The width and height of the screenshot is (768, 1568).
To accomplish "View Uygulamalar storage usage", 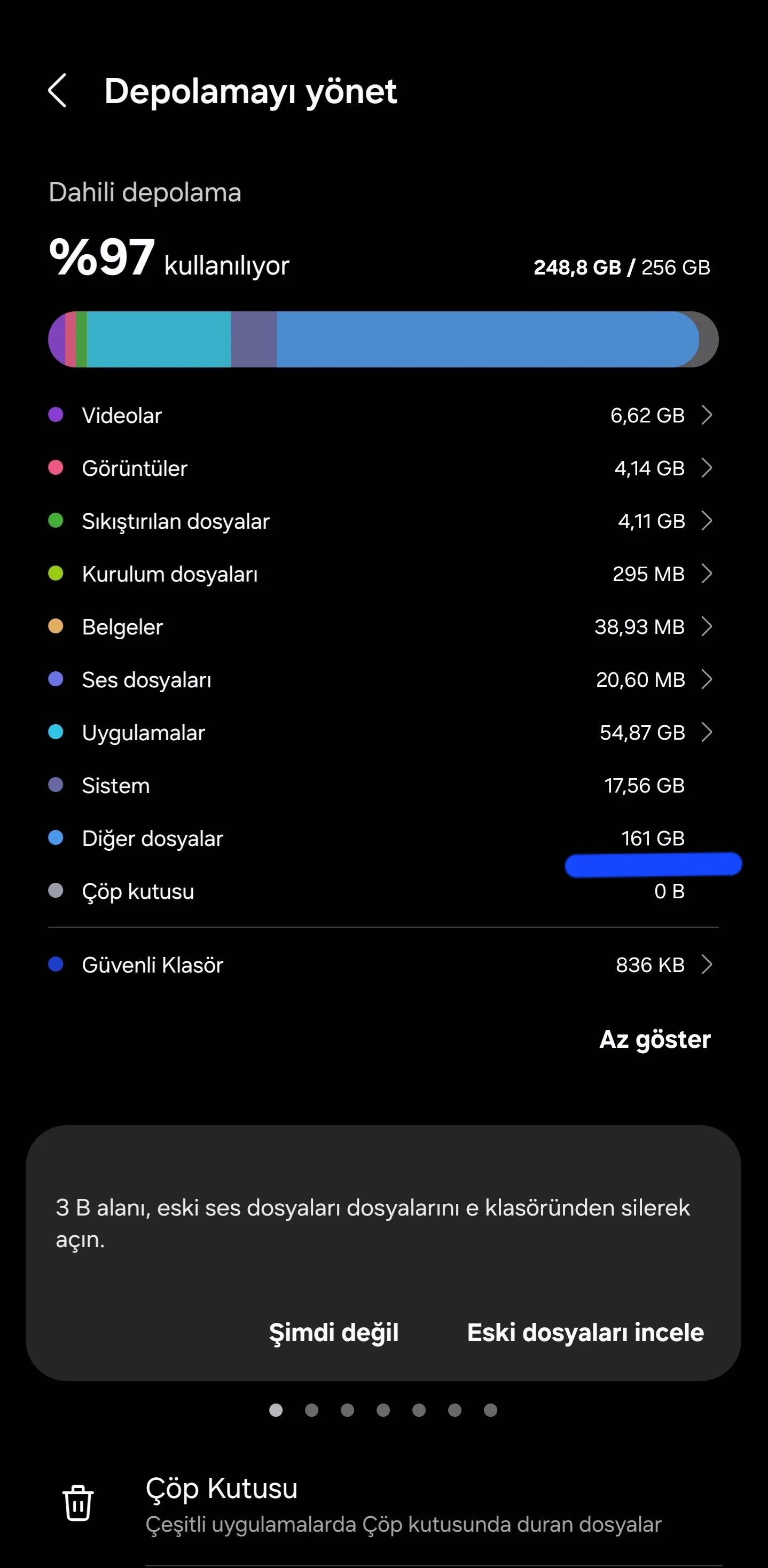I will pos(382,733).
